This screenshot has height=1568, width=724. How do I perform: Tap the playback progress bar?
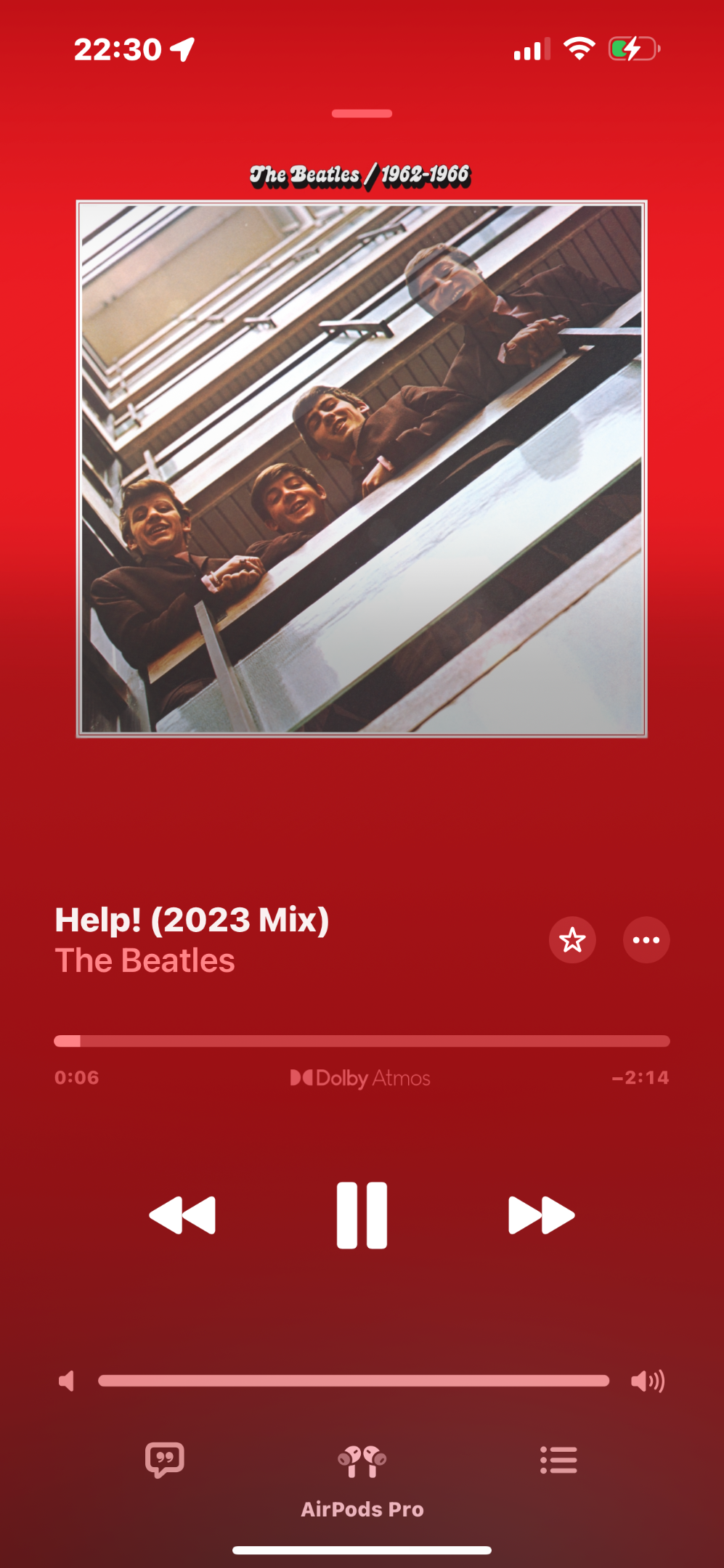tap(362, 1041)
